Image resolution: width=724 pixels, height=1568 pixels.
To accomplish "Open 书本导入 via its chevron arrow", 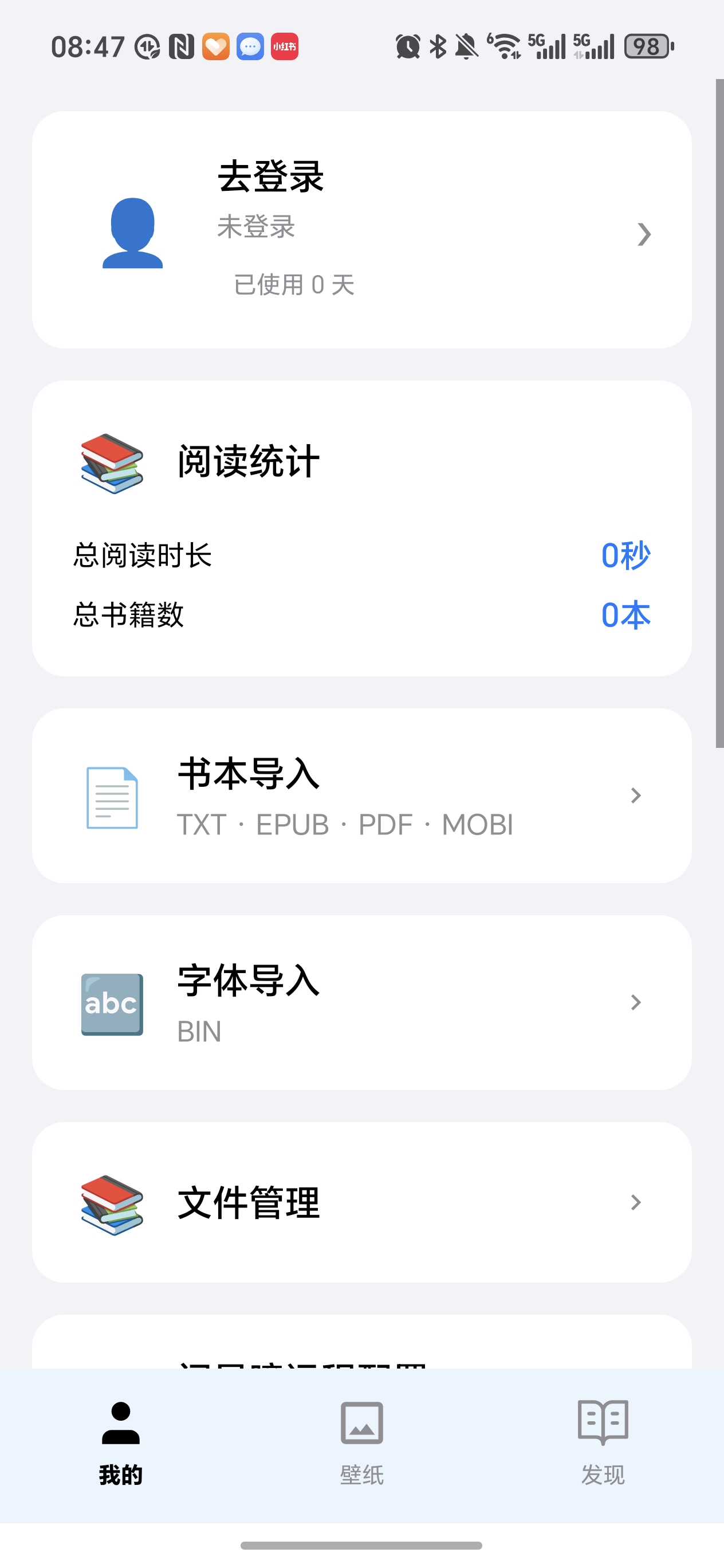I will point(636,795).
